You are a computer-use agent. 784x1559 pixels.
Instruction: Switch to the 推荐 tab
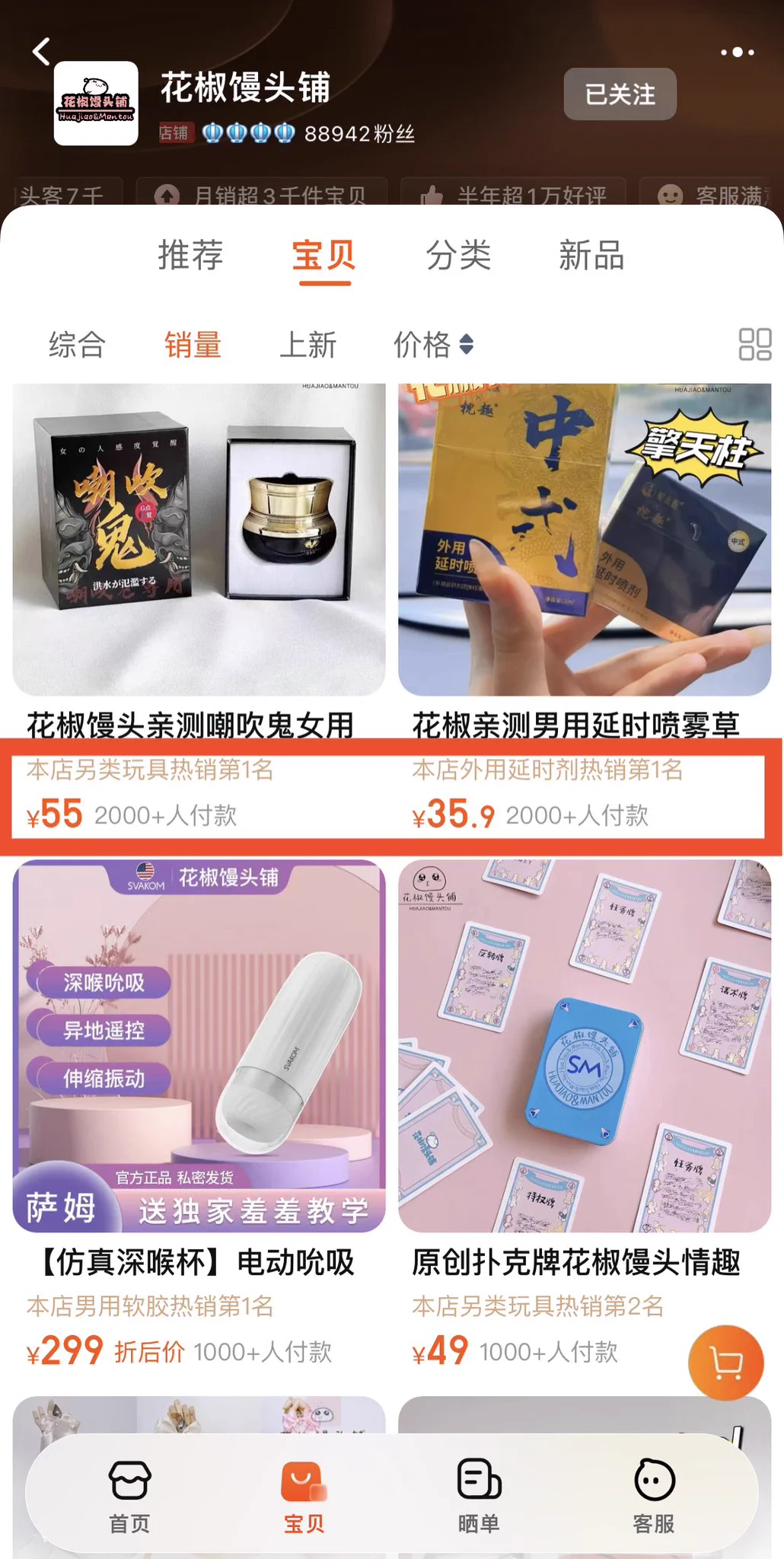coord(190,256)
